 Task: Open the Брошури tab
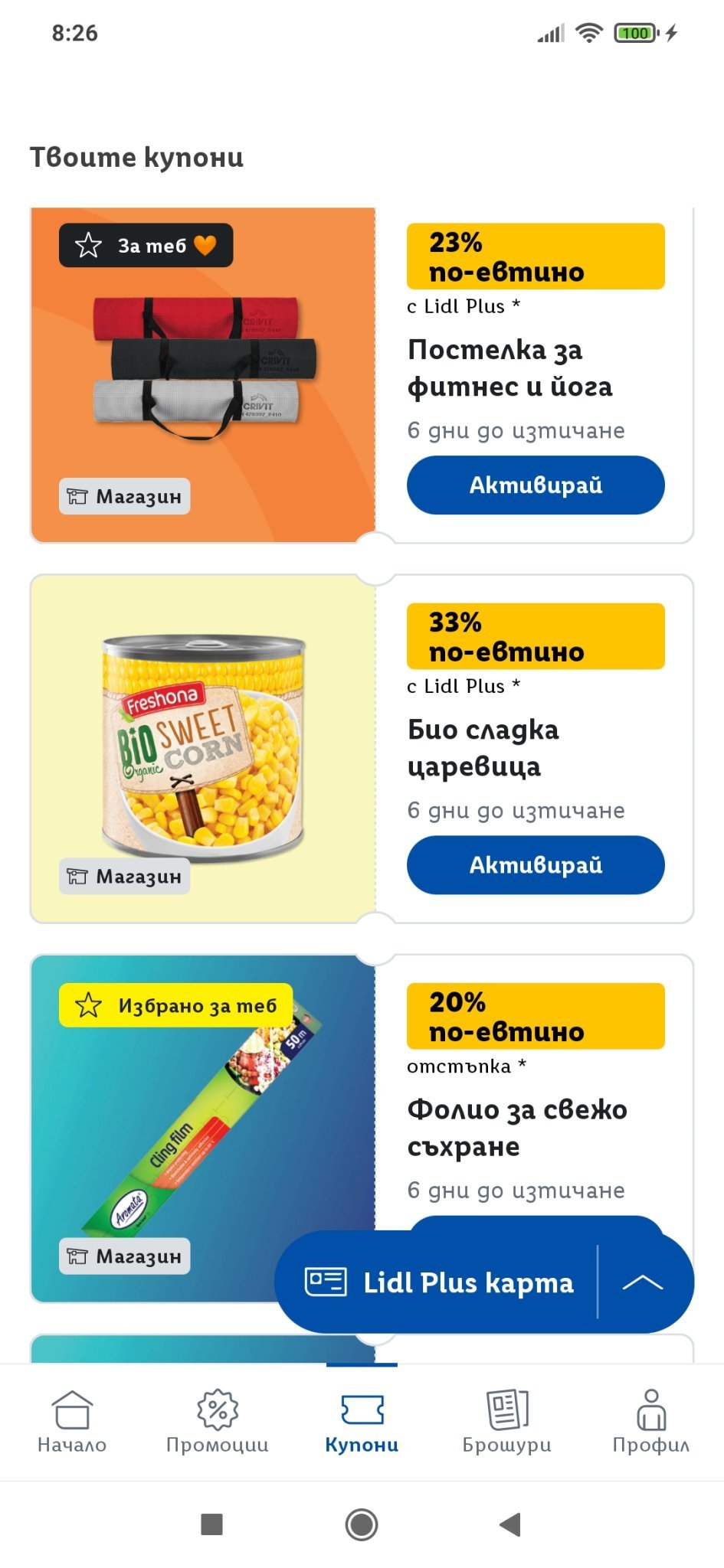(506, 1422)
